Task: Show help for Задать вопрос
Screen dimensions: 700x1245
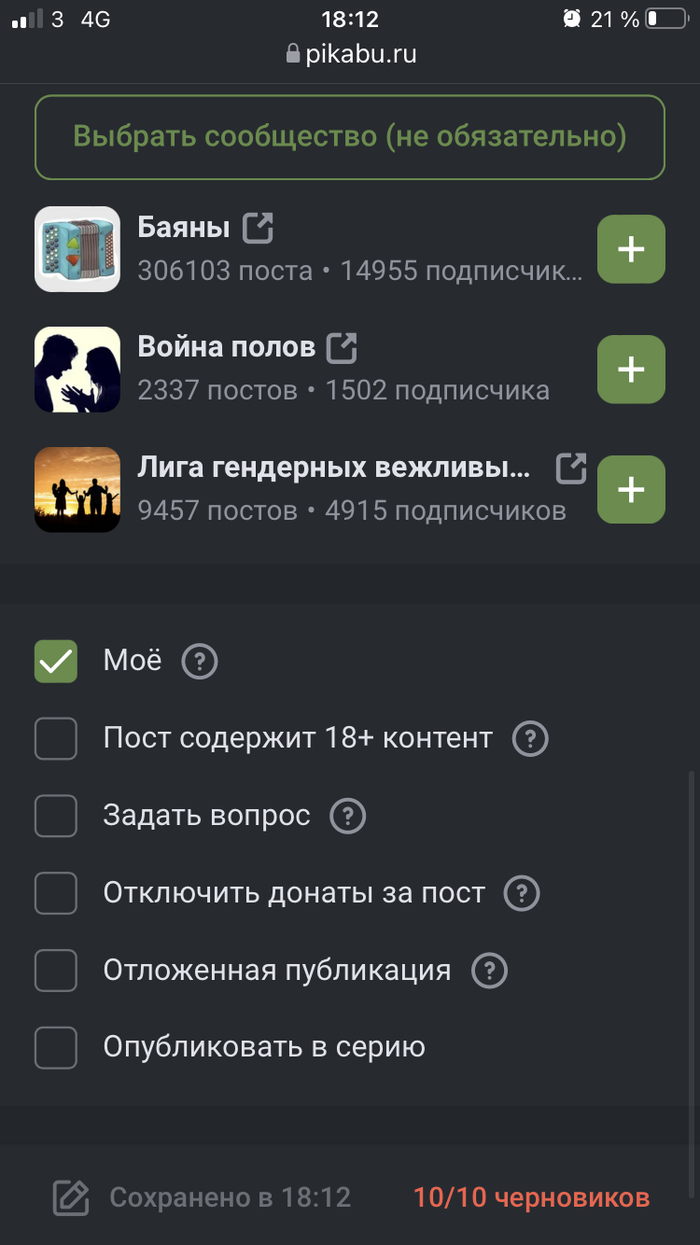Action: 348,816
